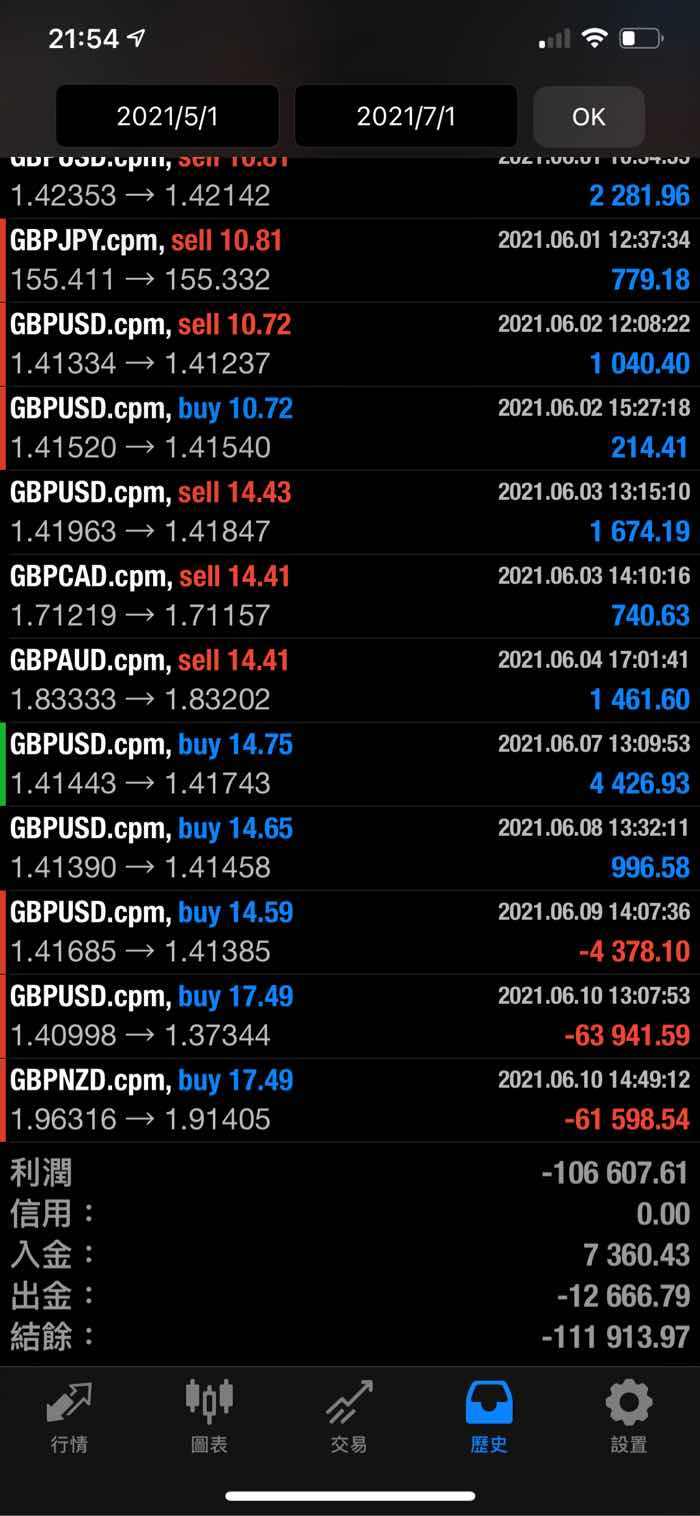Open the GBPUSD.cpm buy 10.72 trade
700x1516 pixels.
point(350,428)
